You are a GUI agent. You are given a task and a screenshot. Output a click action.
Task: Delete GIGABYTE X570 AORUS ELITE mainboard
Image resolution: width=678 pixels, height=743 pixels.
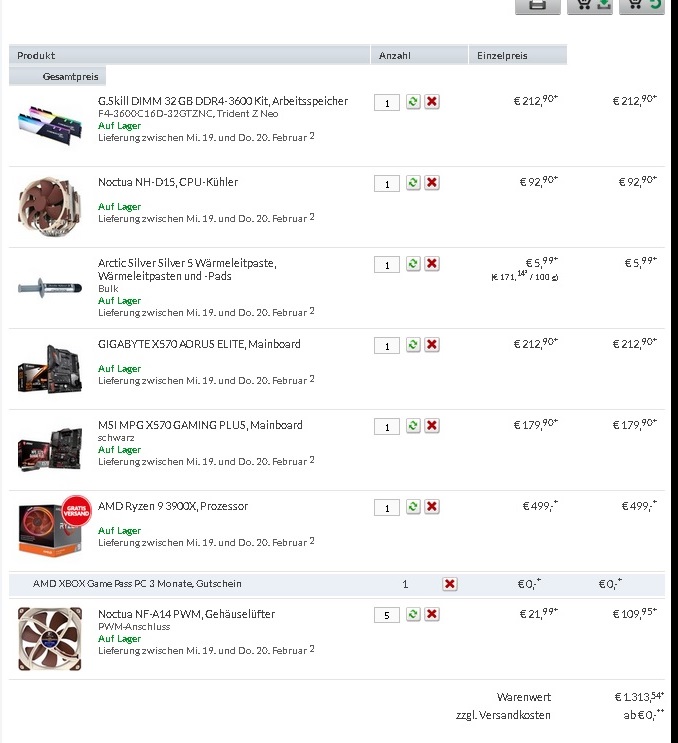[x=432, y=345]
